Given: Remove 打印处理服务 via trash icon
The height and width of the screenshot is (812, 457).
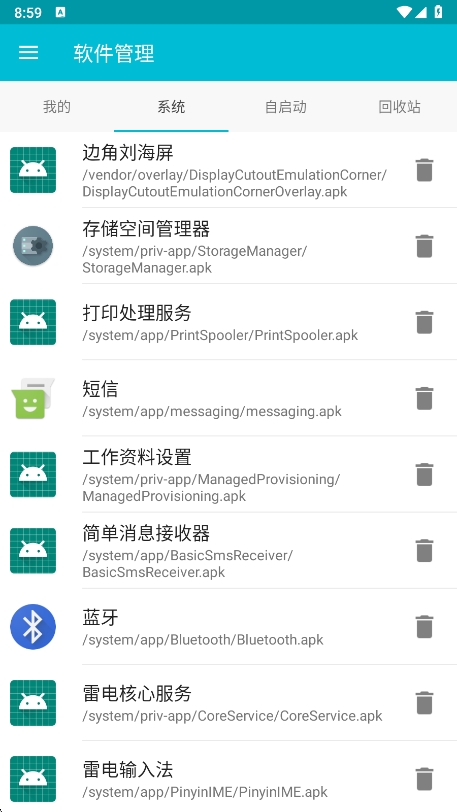Looking at the screenshot, I should pos(424,322).
